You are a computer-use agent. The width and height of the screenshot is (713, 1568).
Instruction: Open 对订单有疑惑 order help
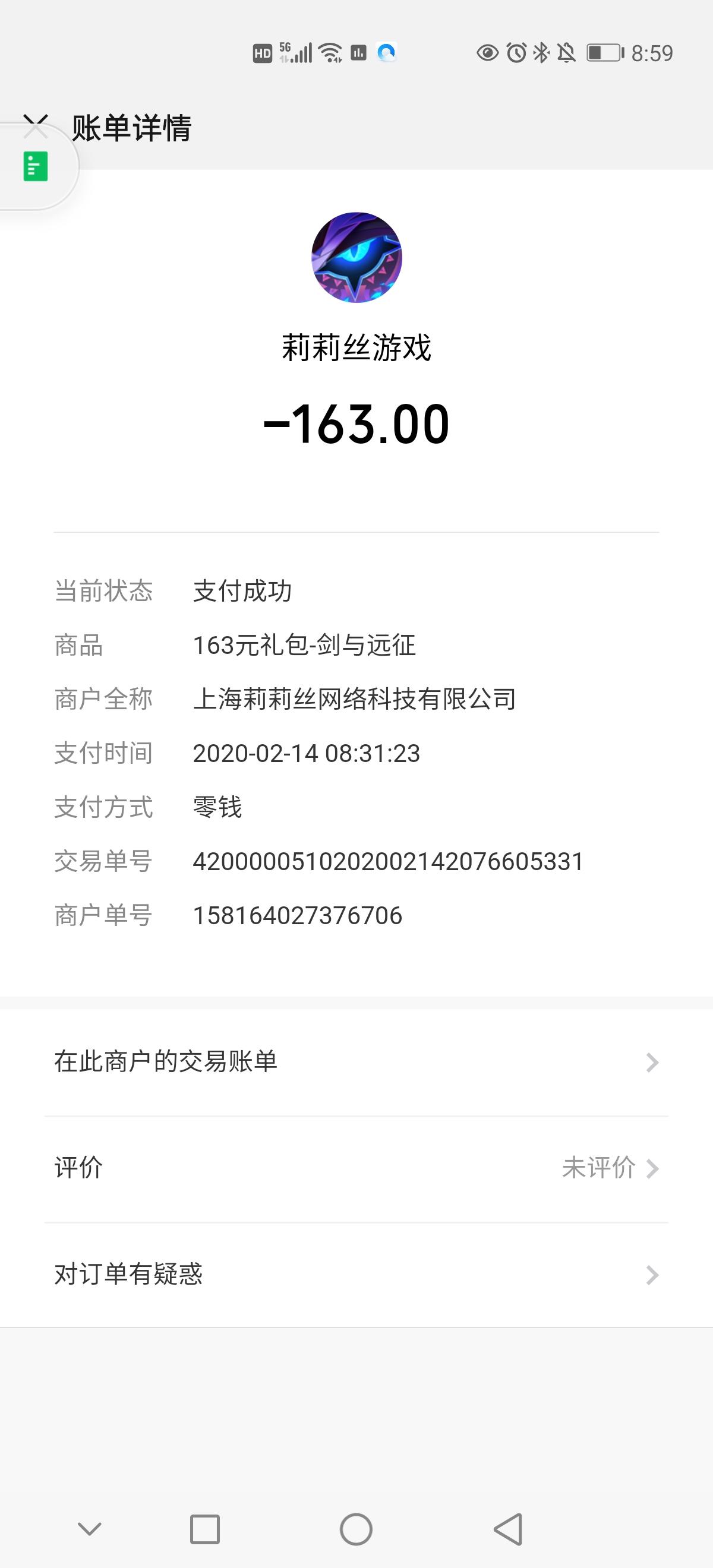pos(356,1274)
